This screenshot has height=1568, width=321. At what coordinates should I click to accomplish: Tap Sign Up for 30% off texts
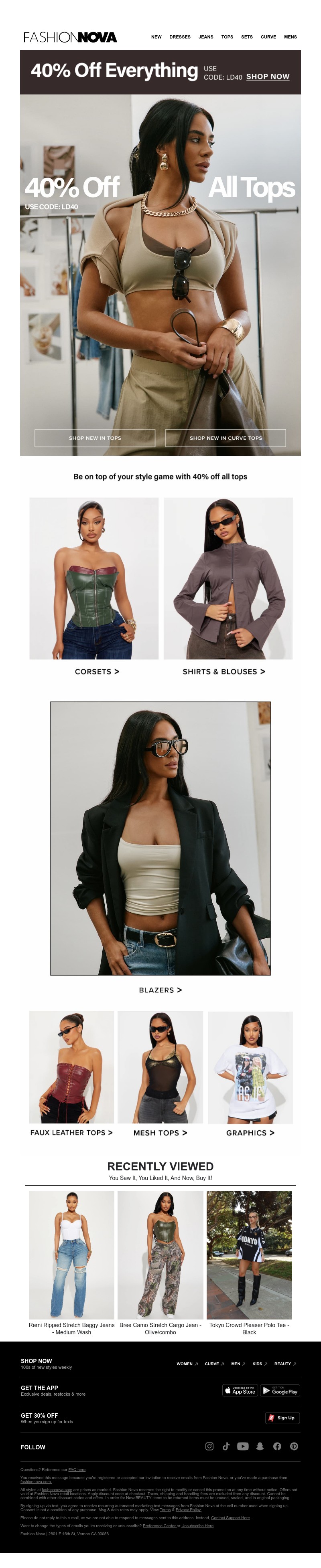point(282,1418)
